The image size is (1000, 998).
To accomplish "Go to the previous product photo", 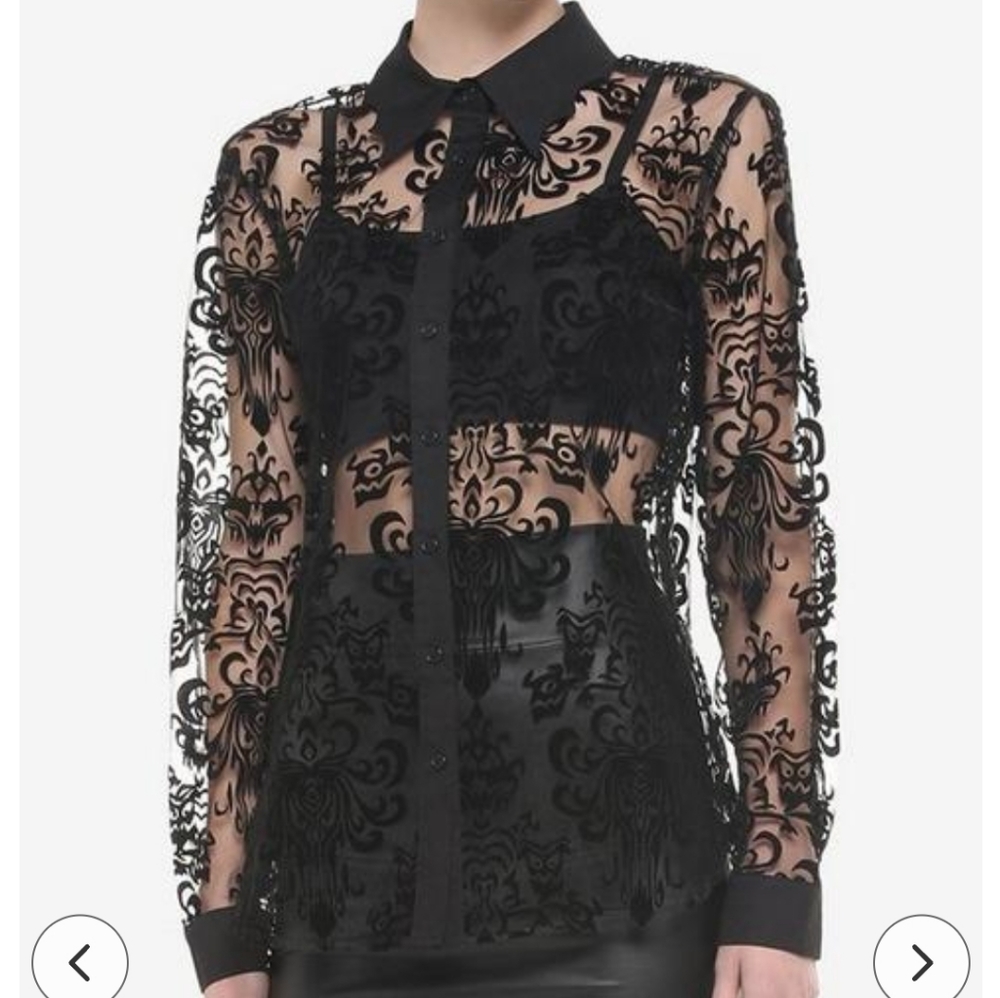I will (80, 962).
